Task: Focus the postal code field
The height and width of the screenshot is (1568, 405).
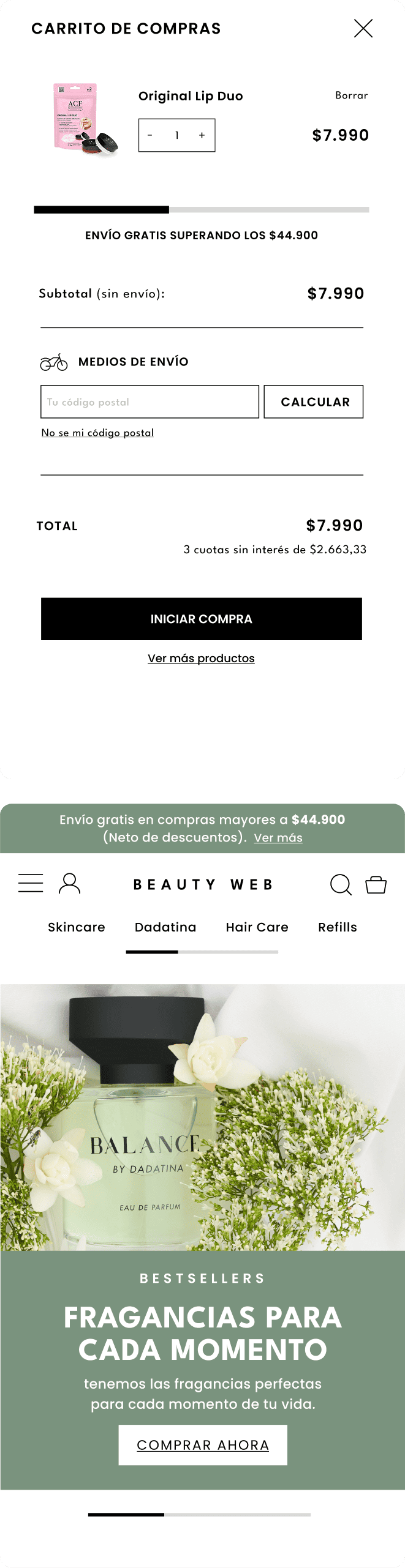Action: pos(150,402)
